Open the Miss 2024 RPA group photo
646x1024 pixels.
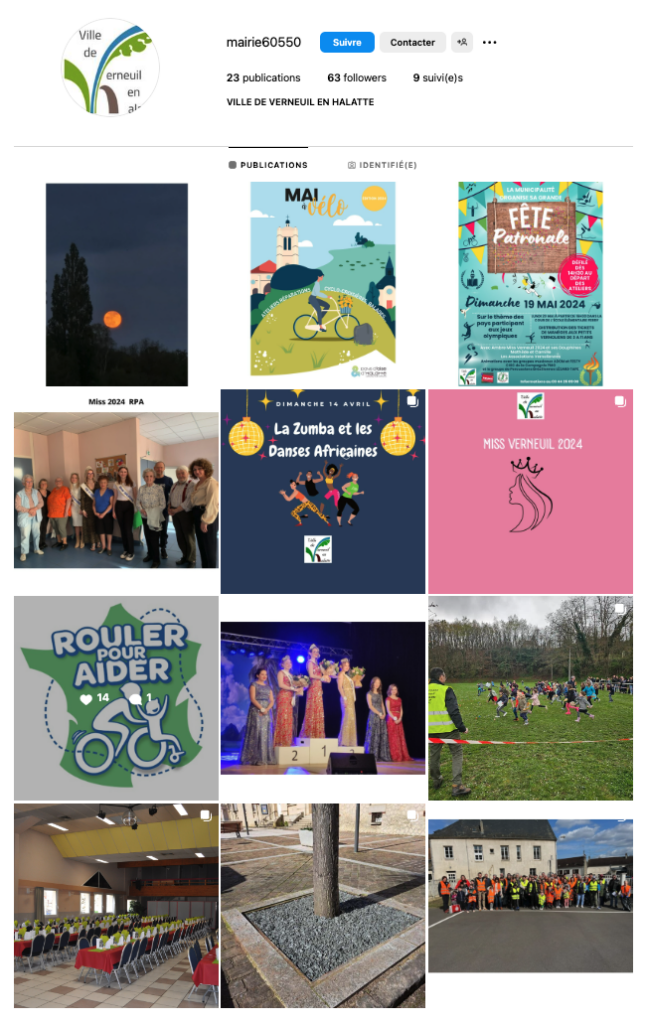[116, 490]
